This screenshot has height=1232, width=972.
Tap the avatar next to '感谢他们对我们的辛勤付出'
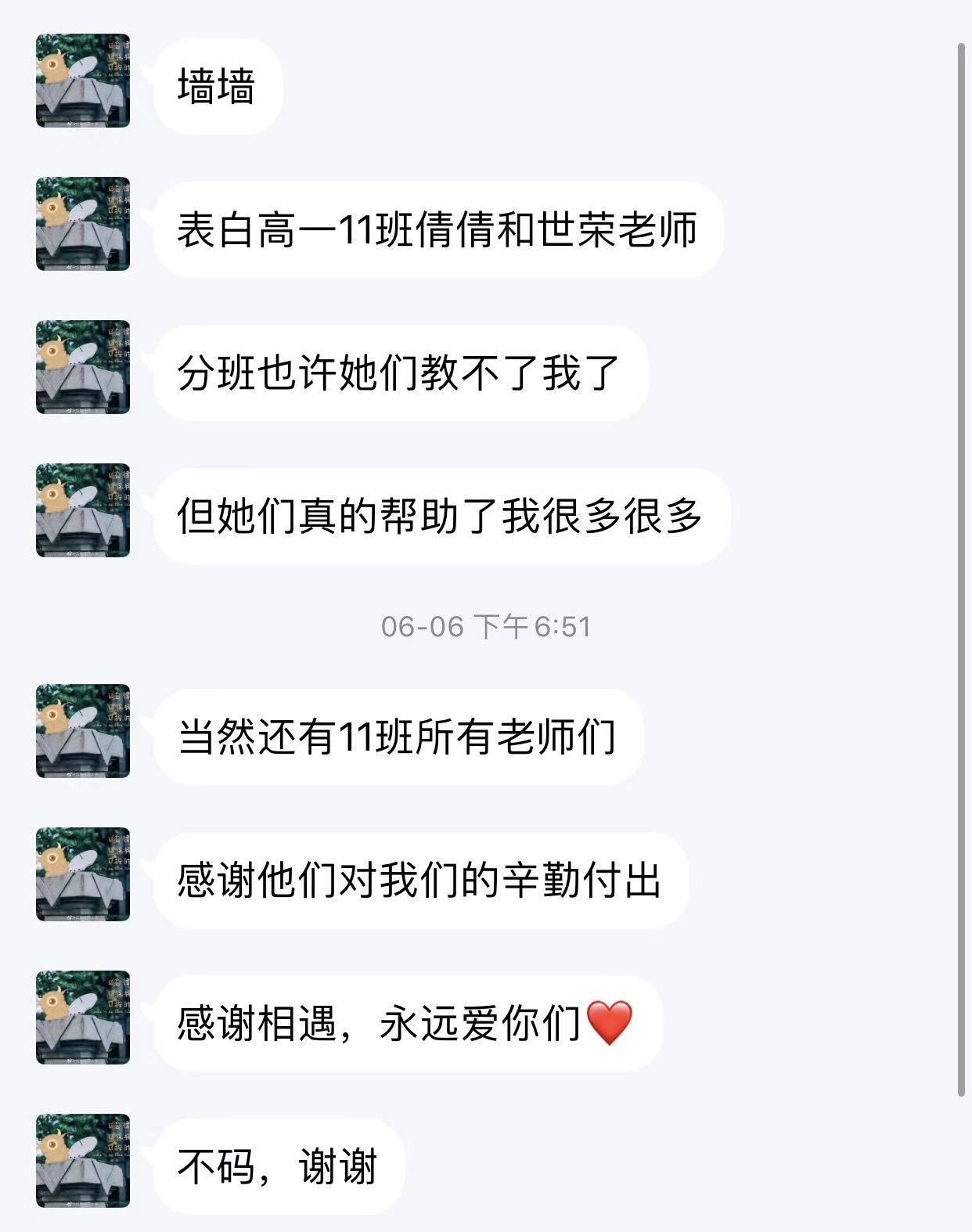pyautogui.click(x=83, y=874)
